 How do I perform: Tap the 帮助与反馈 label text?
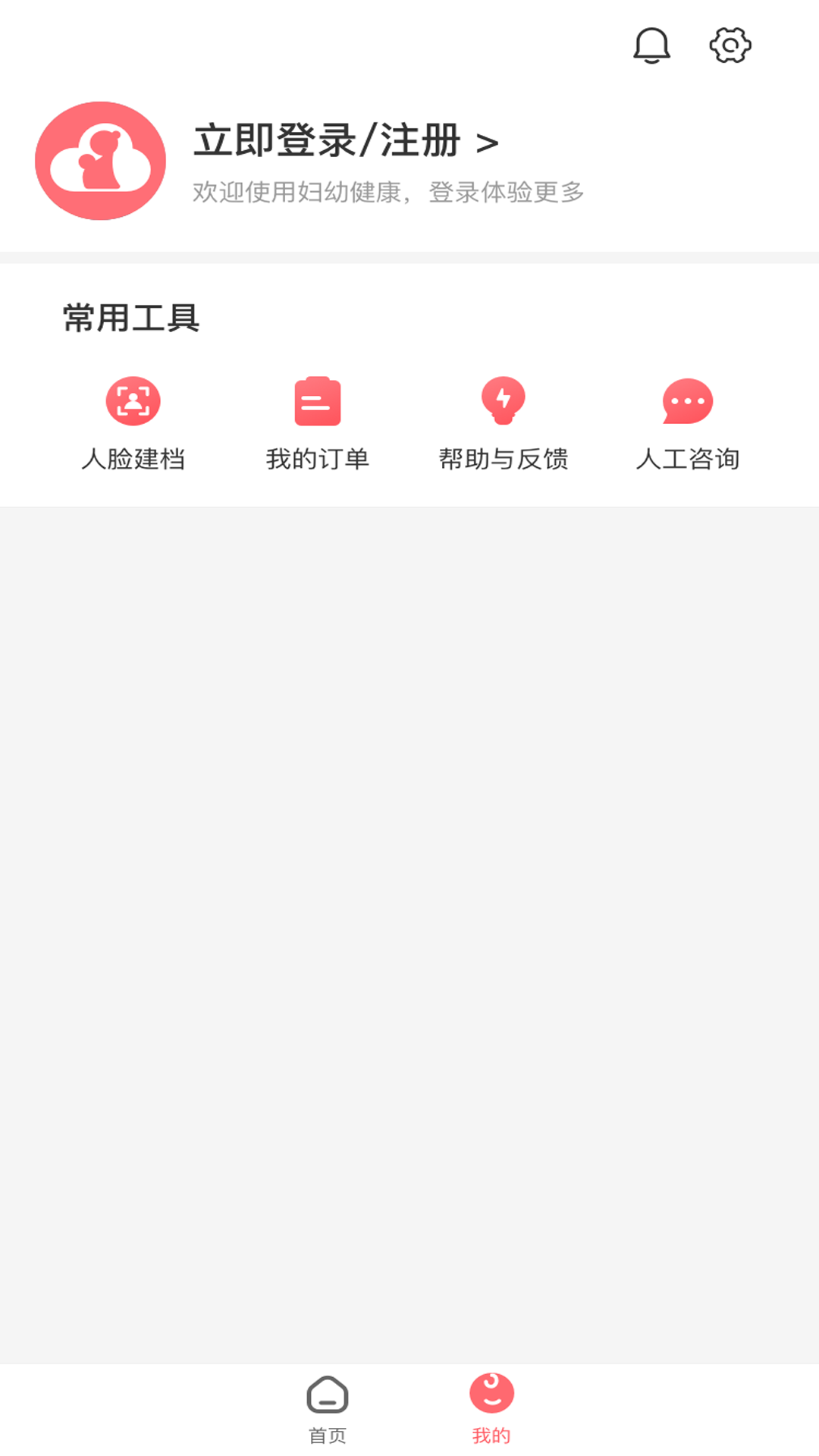(x=505, y=458)
